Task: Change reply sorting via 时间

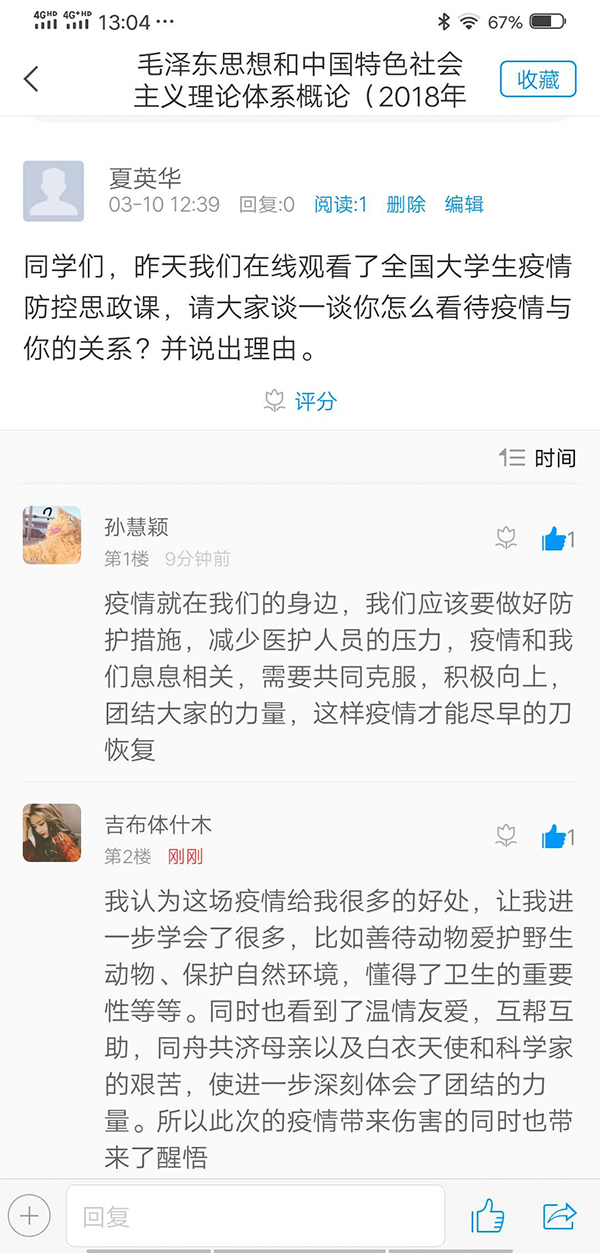Action: click(x=539, y=459)
